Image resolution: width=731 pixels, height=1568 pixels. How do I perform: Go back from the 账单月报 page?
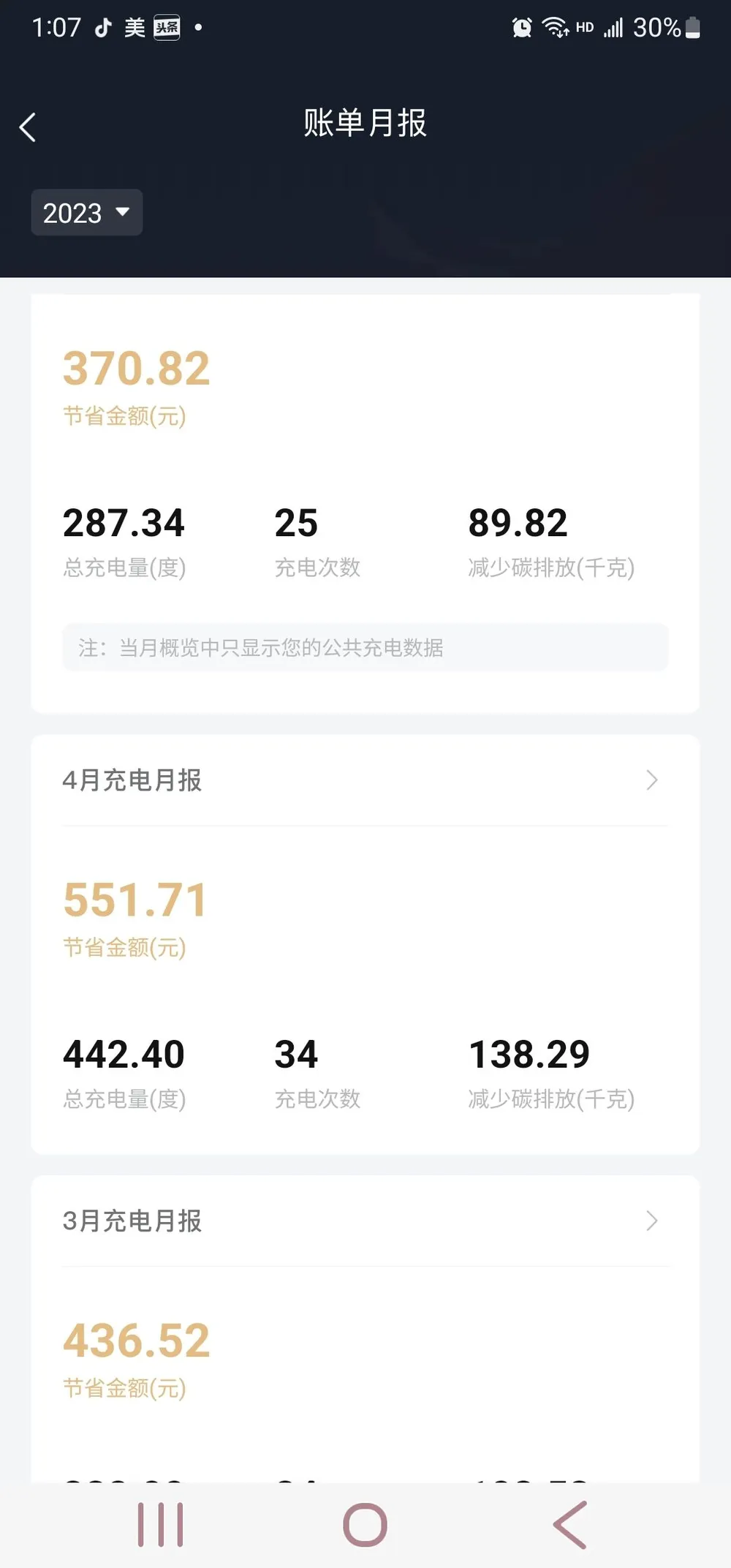(28, 127)
